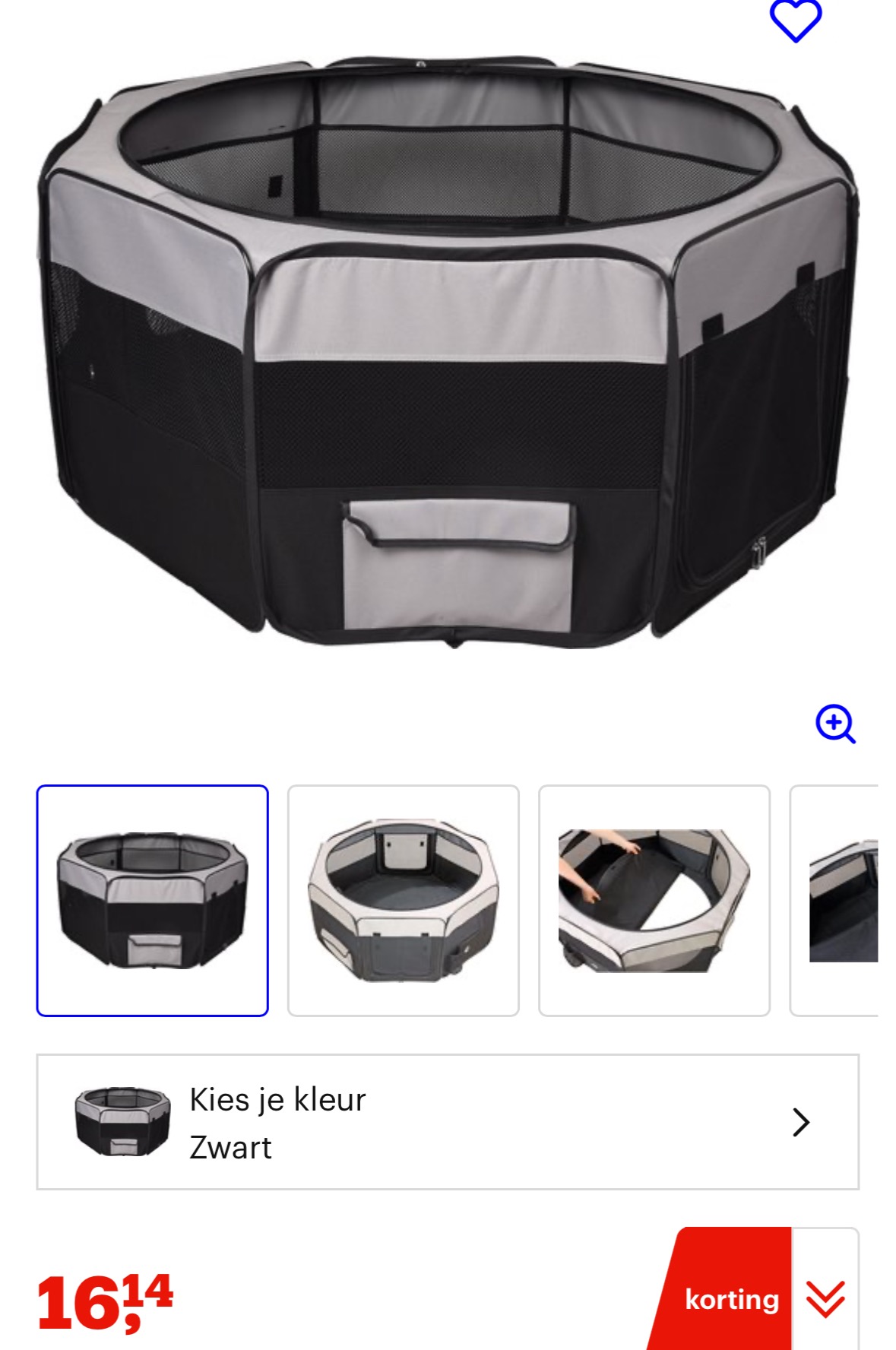Zoom into the product image with the magnifier
Viewport: 896px width, 1350px height.
coord(835,724)
